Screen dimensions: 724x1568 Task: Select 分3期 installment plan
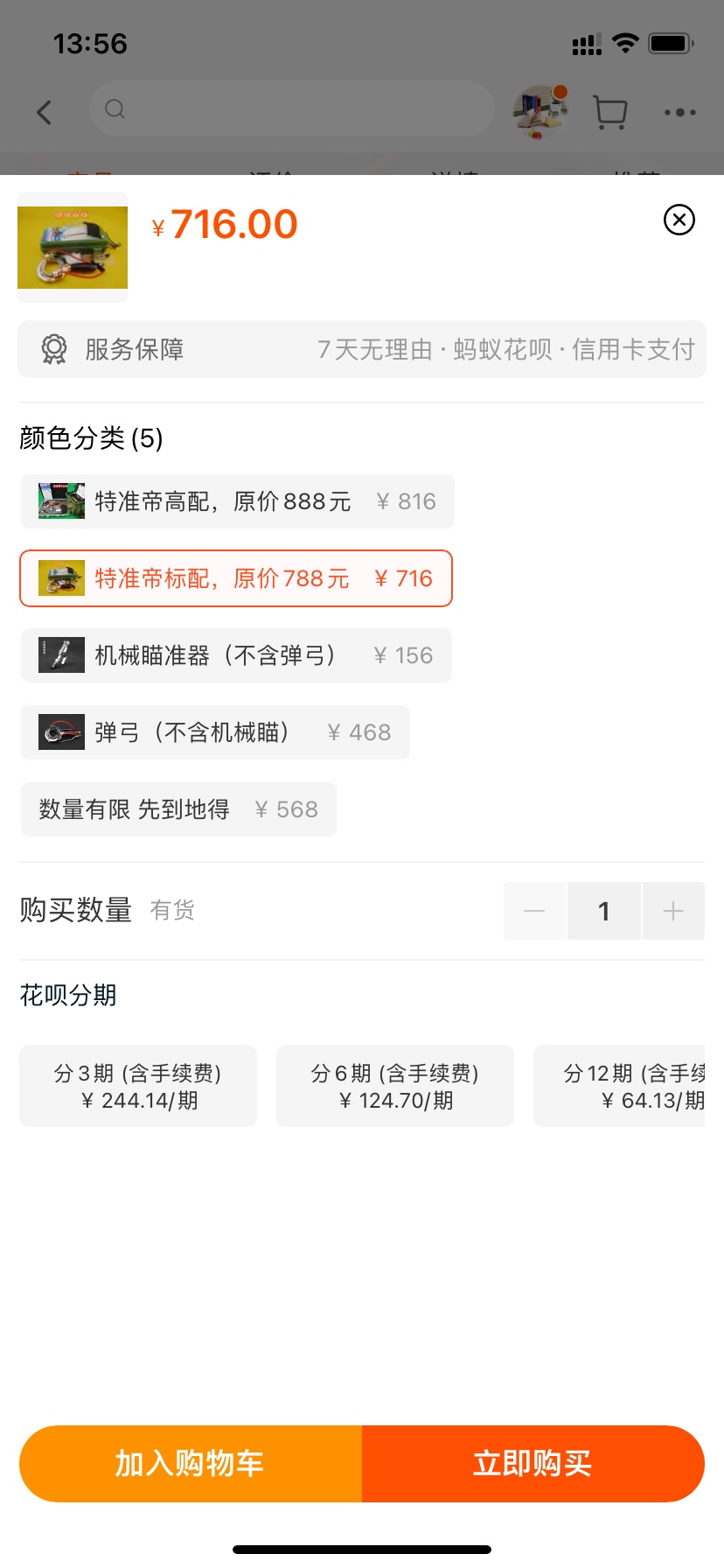coord(138,1086)
